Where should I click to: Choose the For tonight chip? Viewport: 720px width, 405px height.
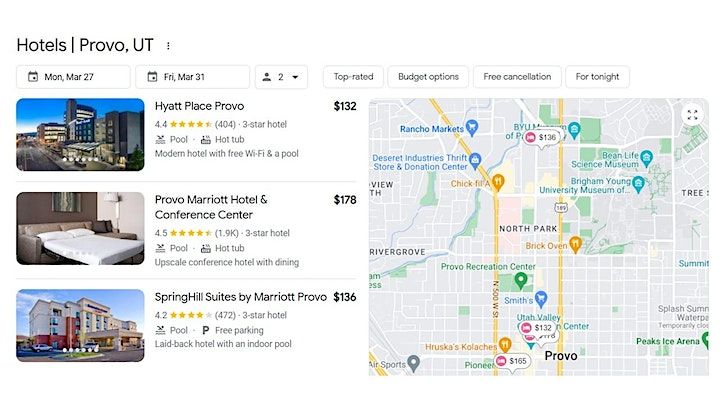click(x=597, y=77)
